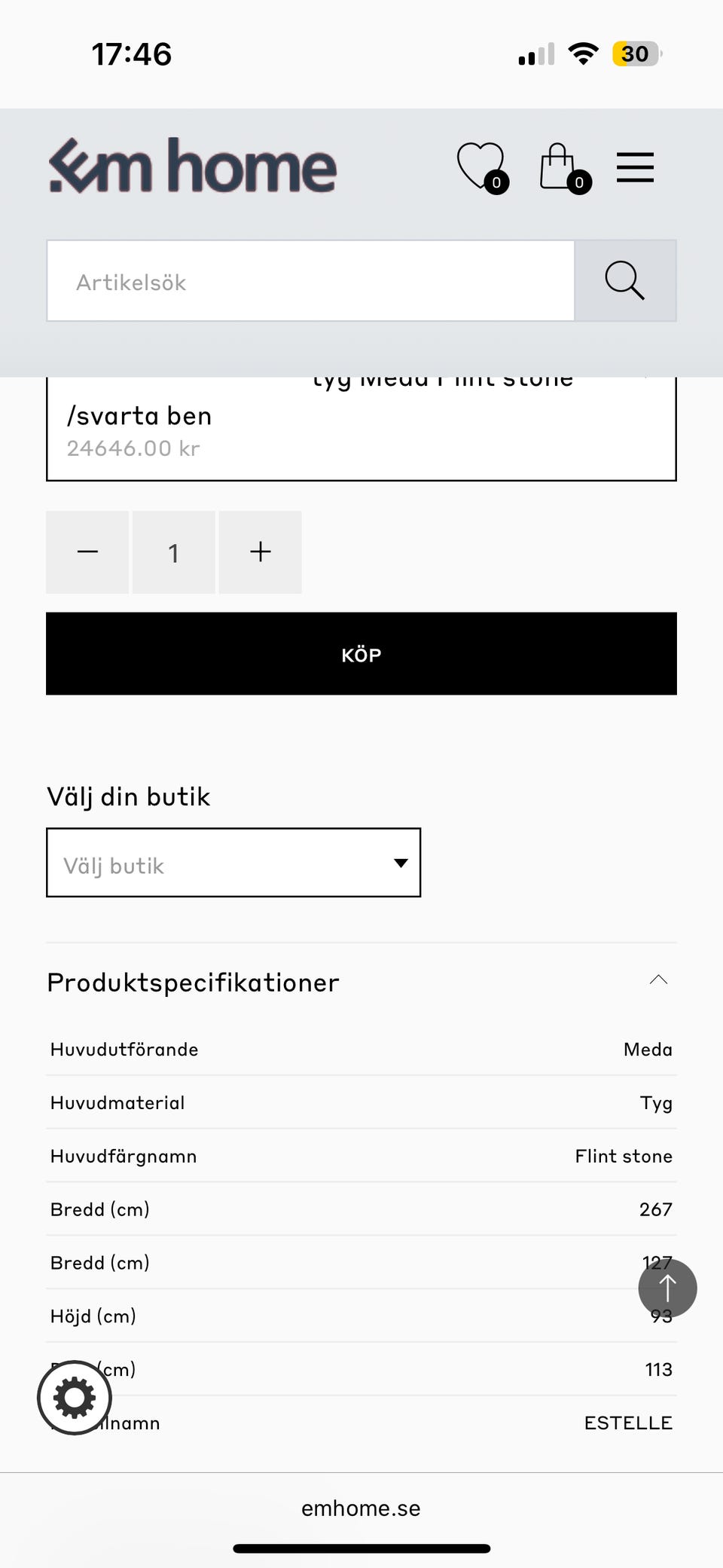Open the emhome.se footer link

pyautogui.click(x=361, y=1508)
